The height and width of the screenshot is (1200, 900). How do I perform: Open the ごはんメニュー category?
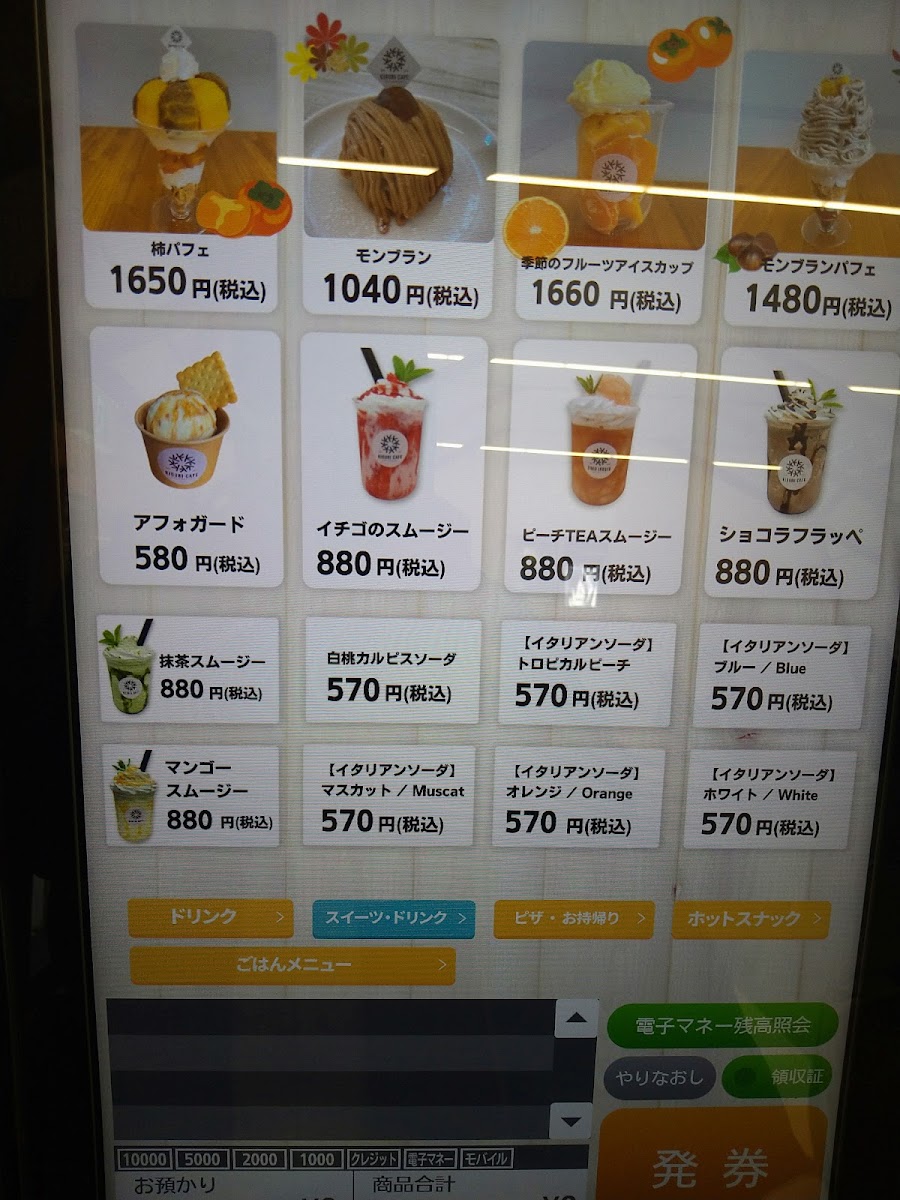point(292,965)
